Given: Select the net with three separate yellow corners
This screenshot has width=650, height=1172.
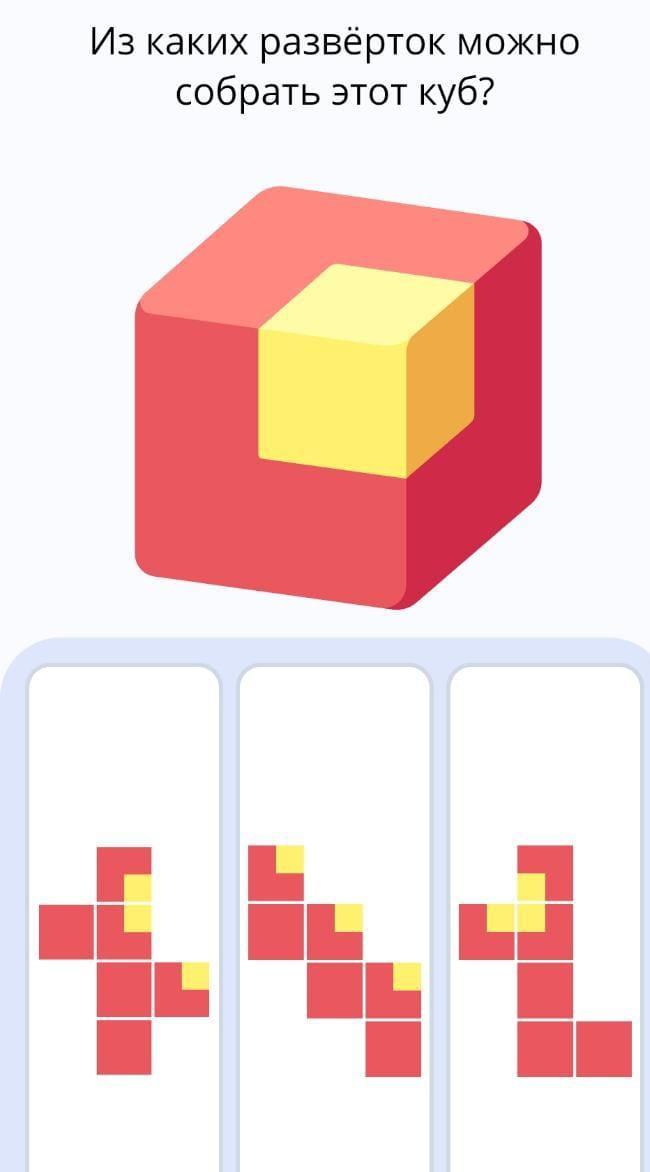Looking at the screenshot, I should 334,960.
